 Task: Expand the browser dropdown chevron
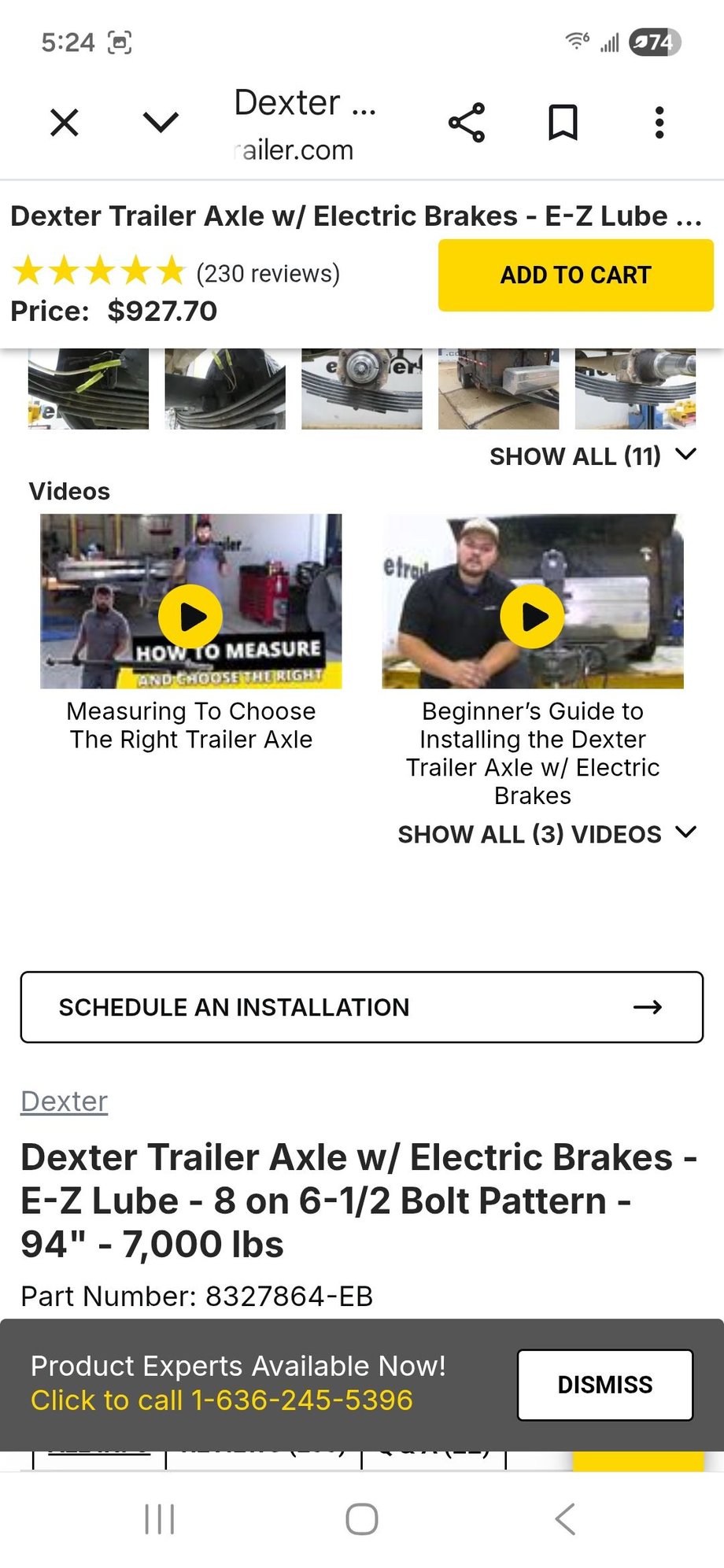tap(161, 123)
